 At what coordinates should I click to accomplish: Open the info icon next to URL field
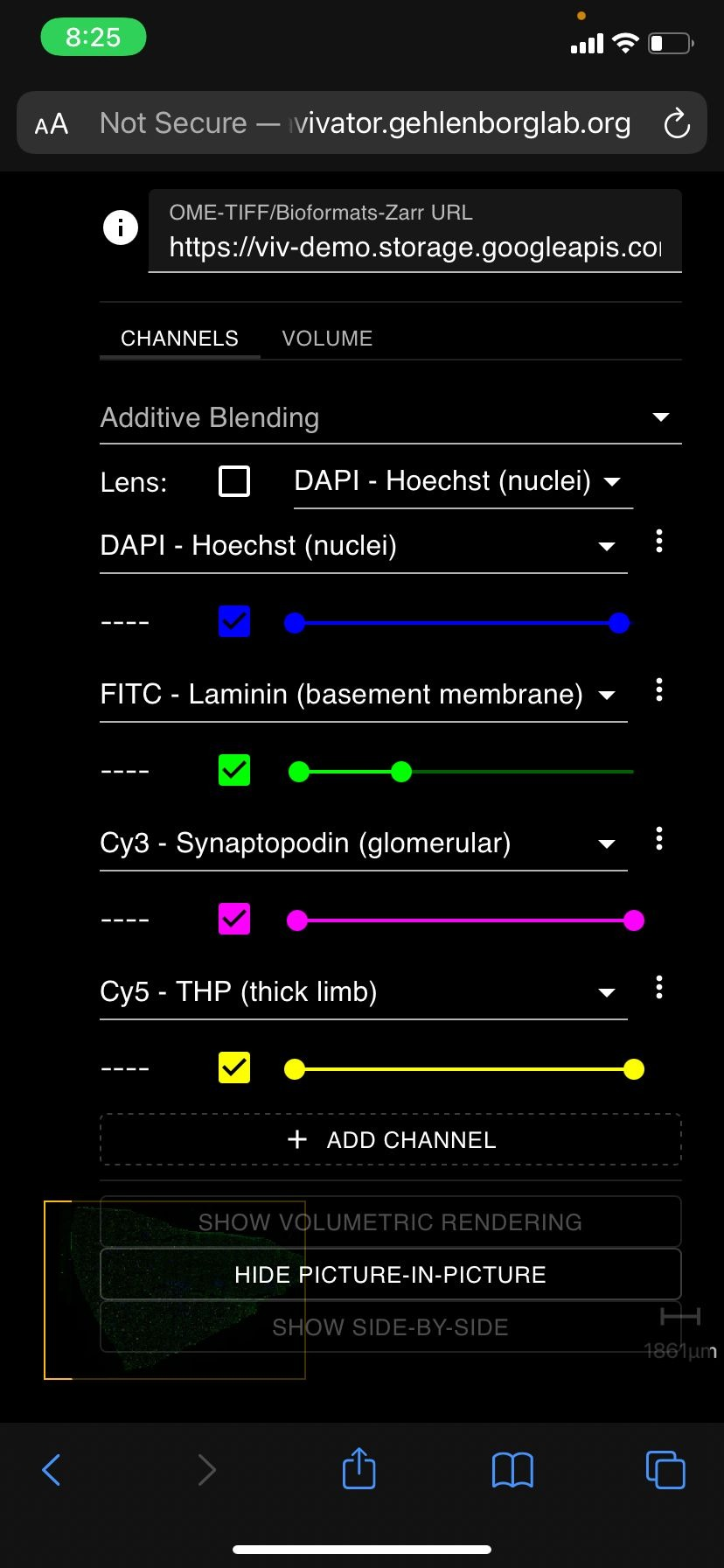[x=120, y=227]
